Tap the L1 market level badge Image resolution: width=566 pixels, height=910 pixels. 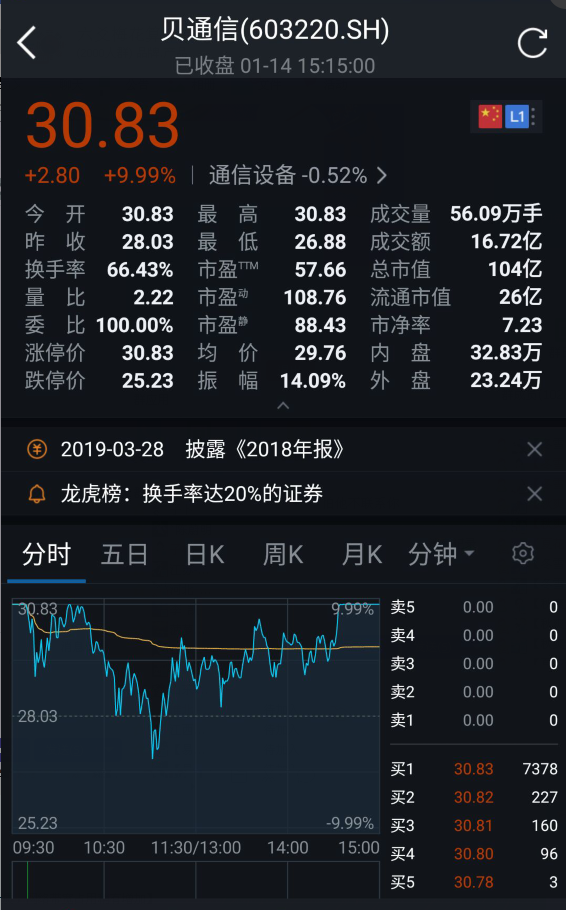tap(517, 117)
